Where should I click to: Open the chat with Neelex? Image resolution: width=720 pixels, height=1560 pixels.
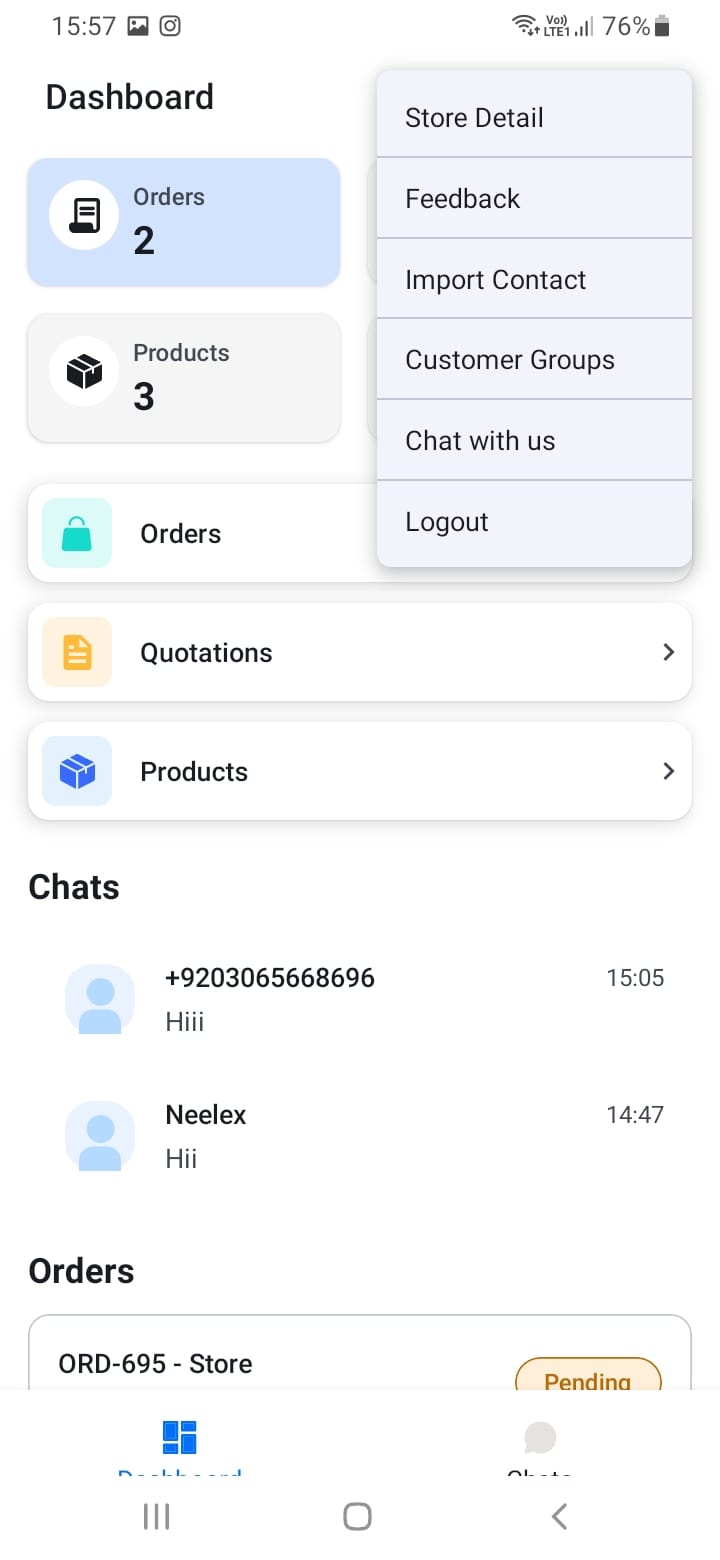[360, 1136]
